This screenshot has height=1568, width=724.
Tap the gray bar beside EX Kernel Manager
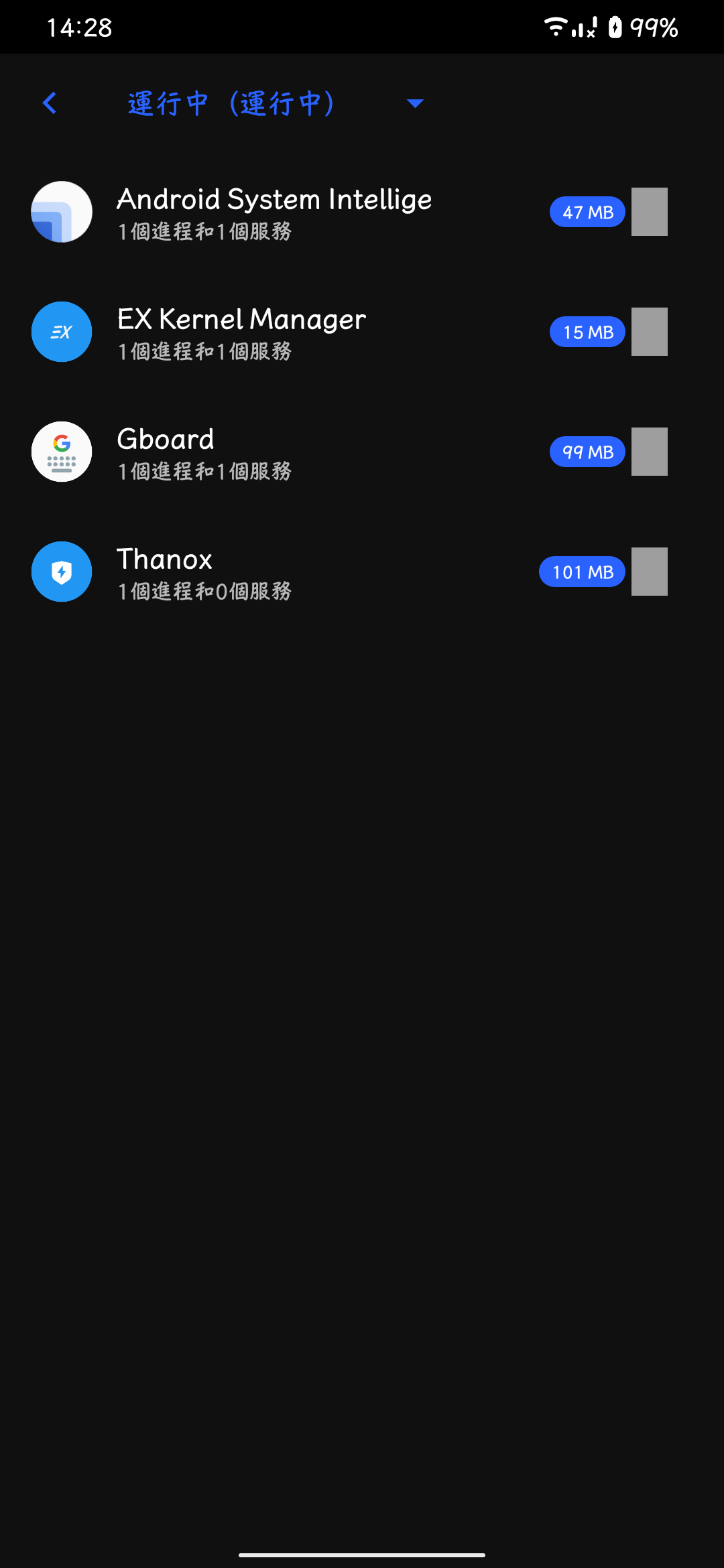tap(649, 332)
